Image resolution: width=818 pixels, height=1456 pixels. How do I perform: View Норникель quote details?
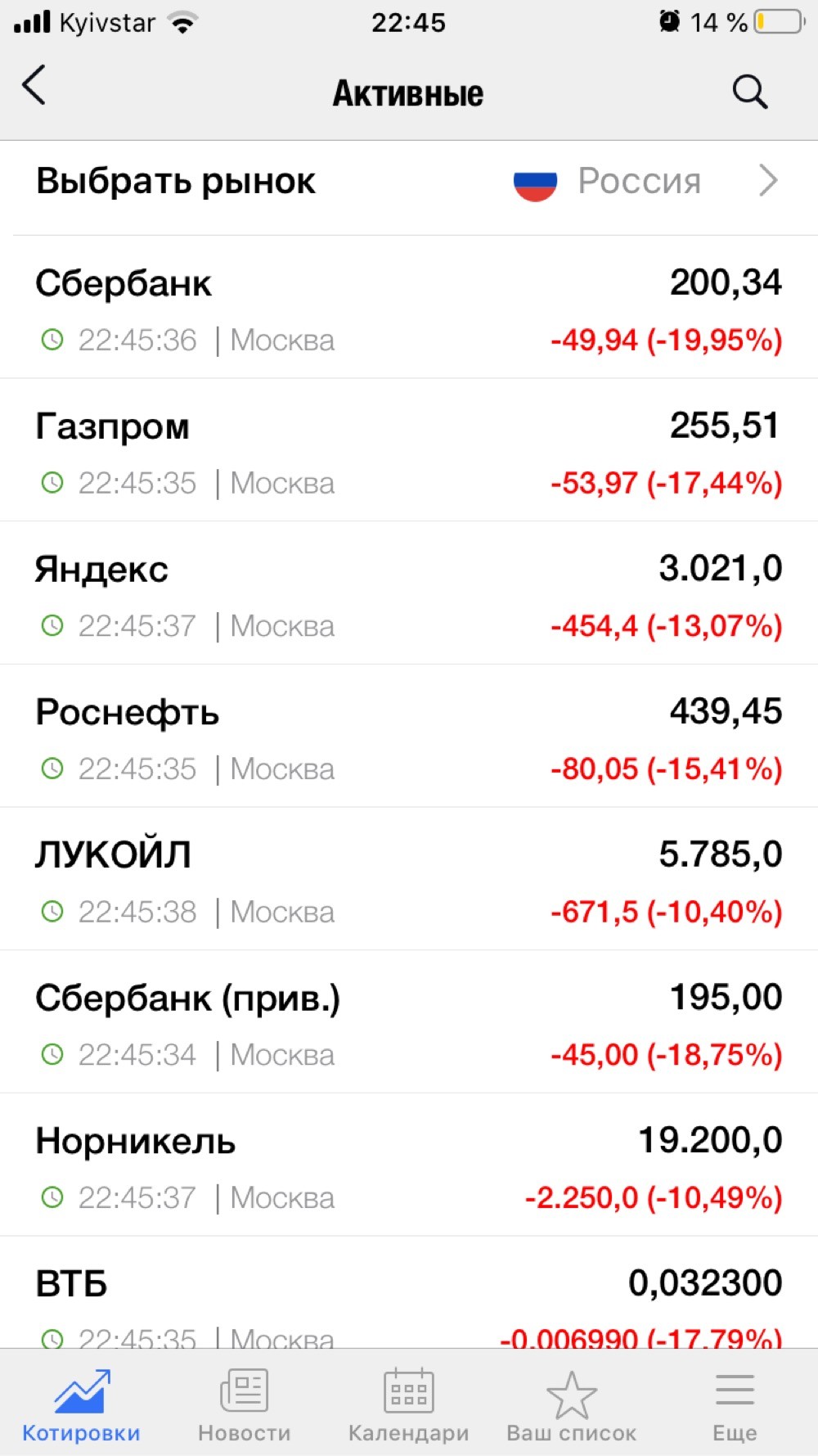point(409,1165)
